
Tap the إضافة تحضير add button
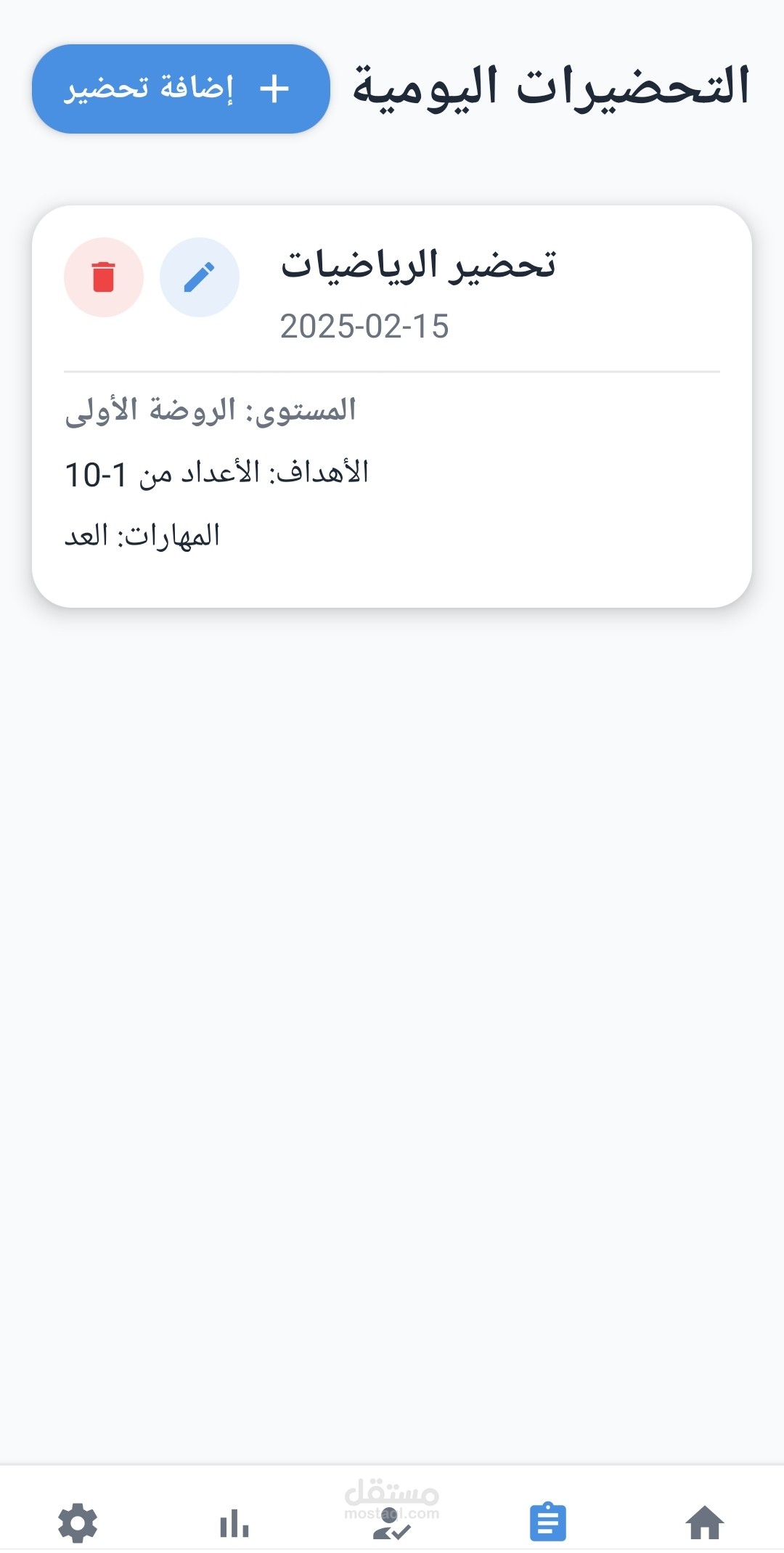(x=181, y=89)
